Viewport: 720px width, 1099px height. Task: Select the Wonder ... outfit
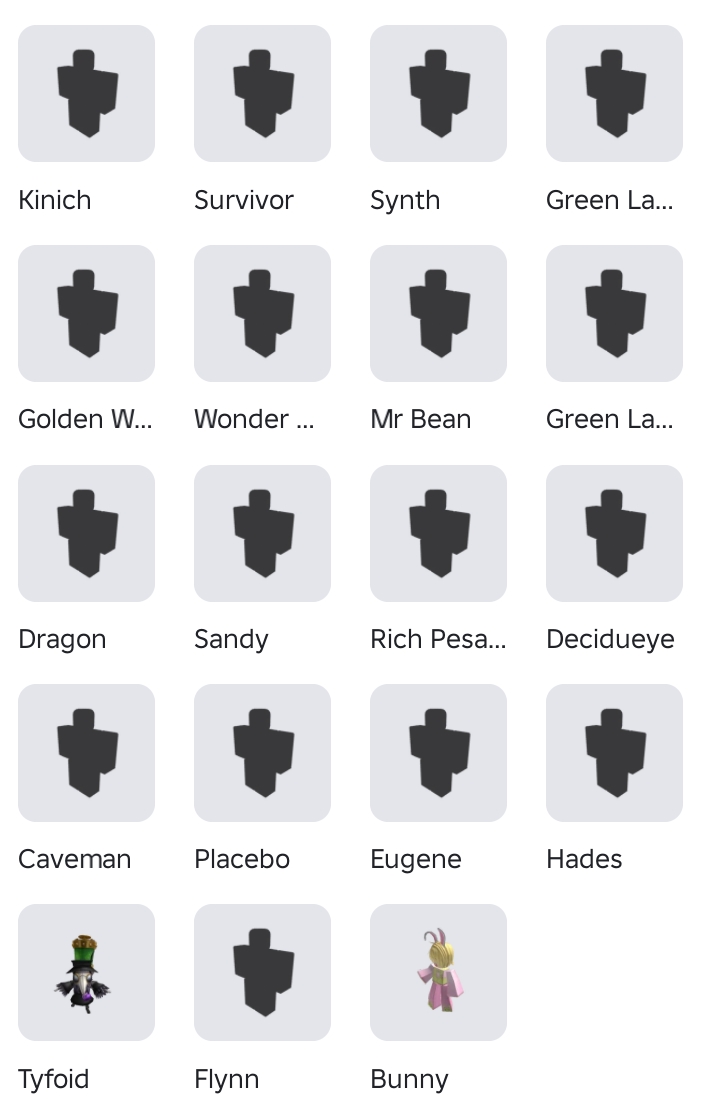click(x=262, y=314)
